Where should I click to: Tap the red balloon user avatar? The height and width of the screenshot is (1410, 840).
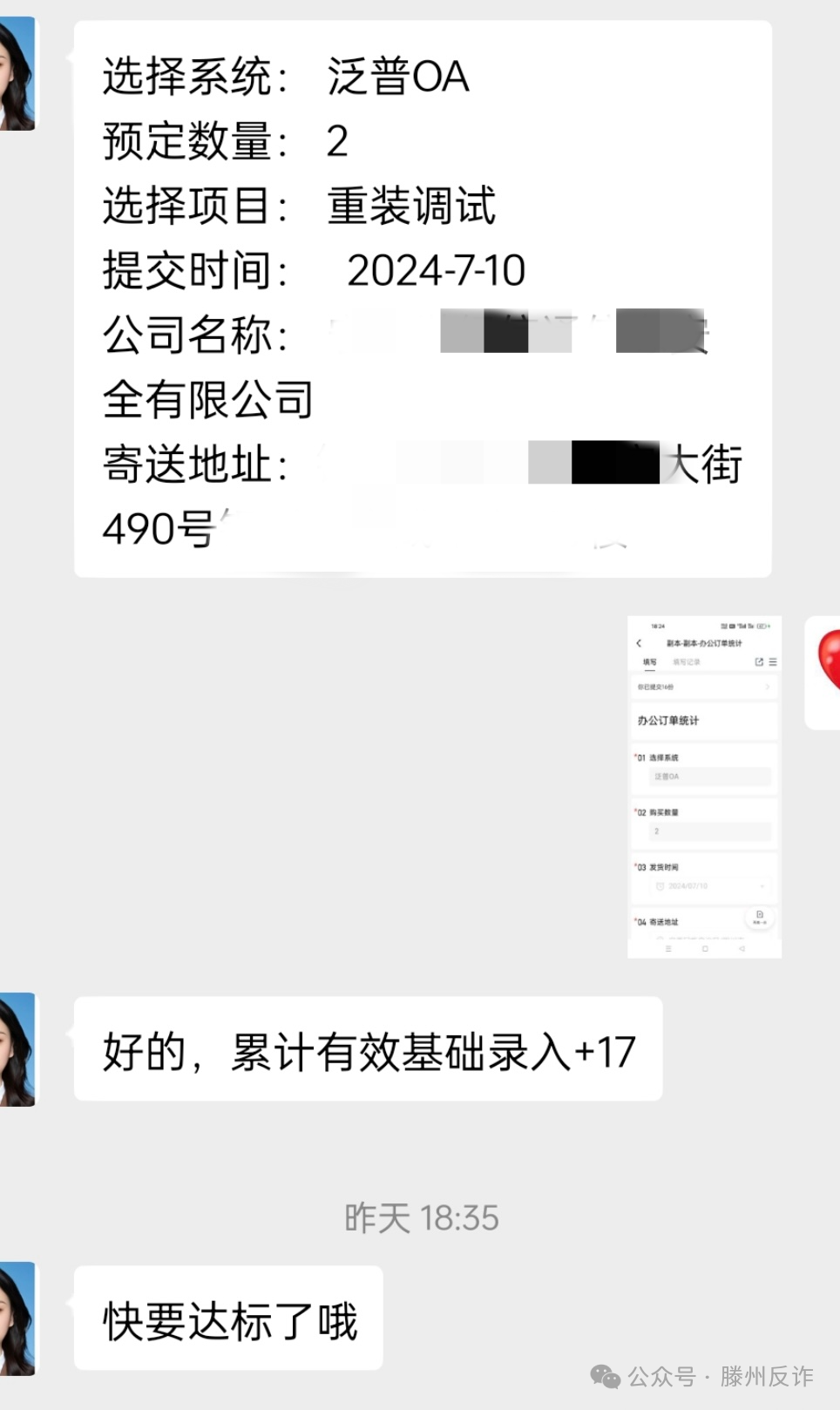tap(824, 671)
